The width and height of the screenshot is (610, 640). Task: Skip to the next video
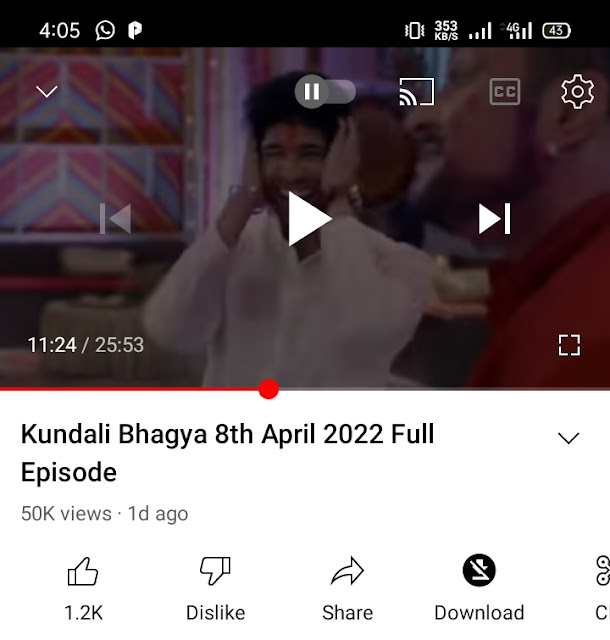(494, 218)
